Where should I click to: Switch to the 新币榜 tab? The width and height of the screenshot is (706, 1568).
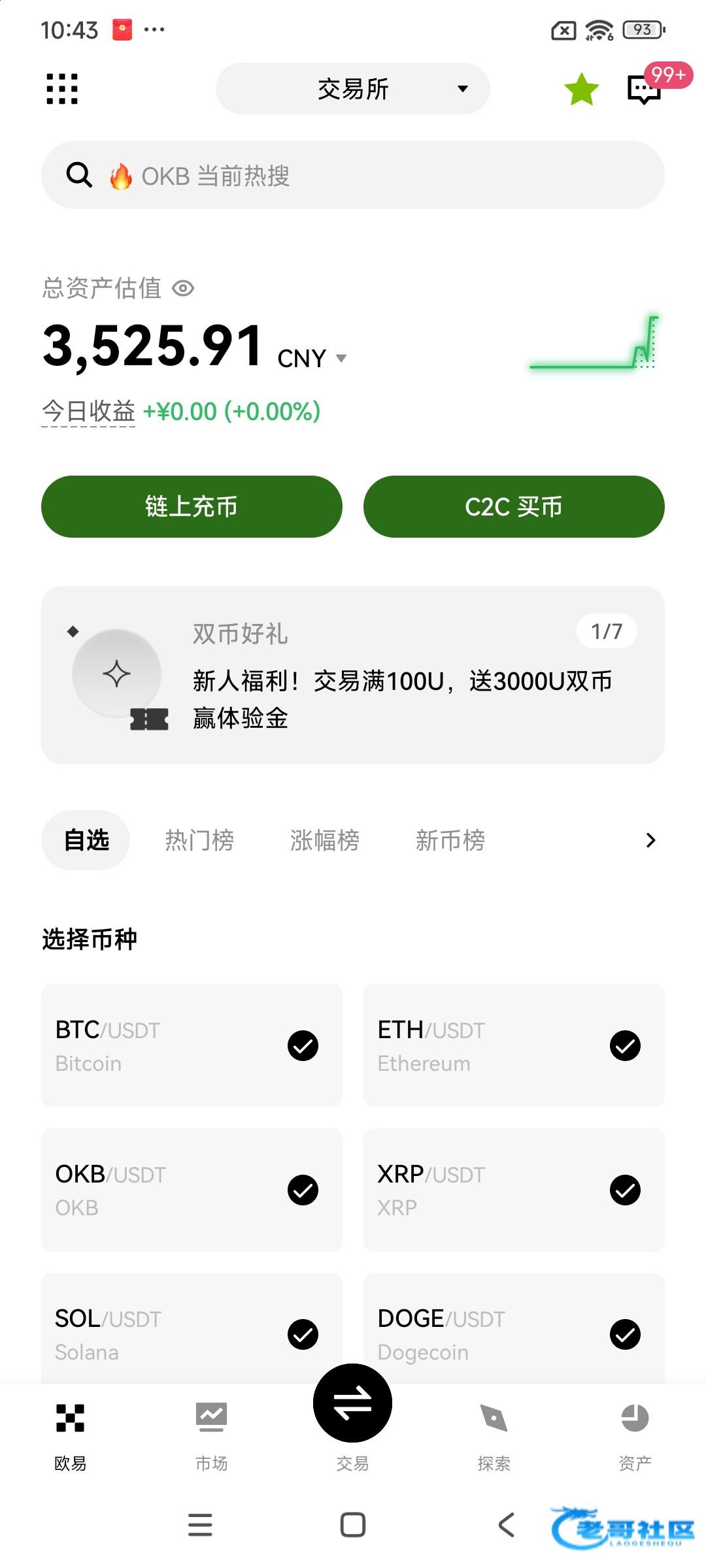[450, 840]
